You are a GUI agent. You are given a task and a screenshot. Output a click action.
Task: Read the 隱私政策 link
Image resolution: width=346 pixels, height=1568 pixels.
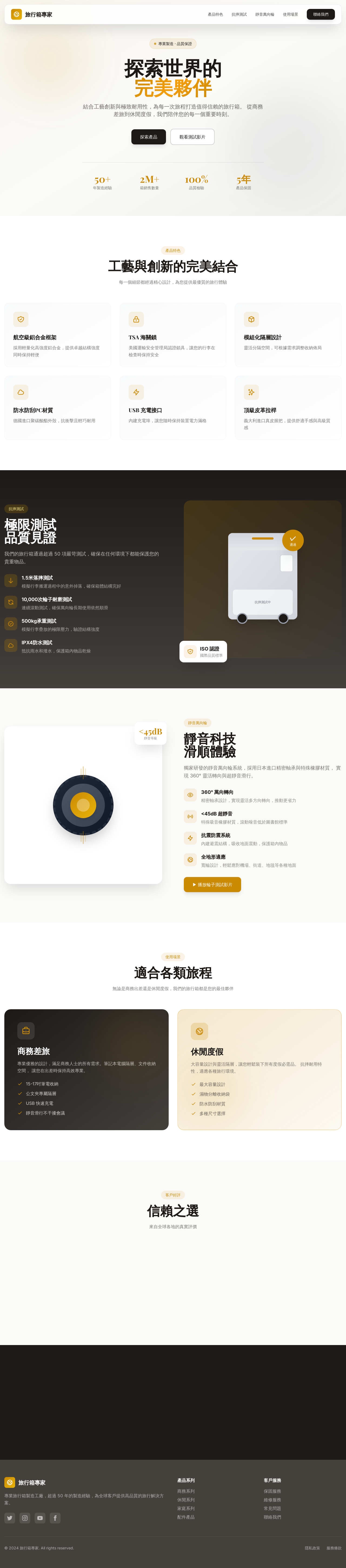pyautogui.click(x=312, y=1548)
